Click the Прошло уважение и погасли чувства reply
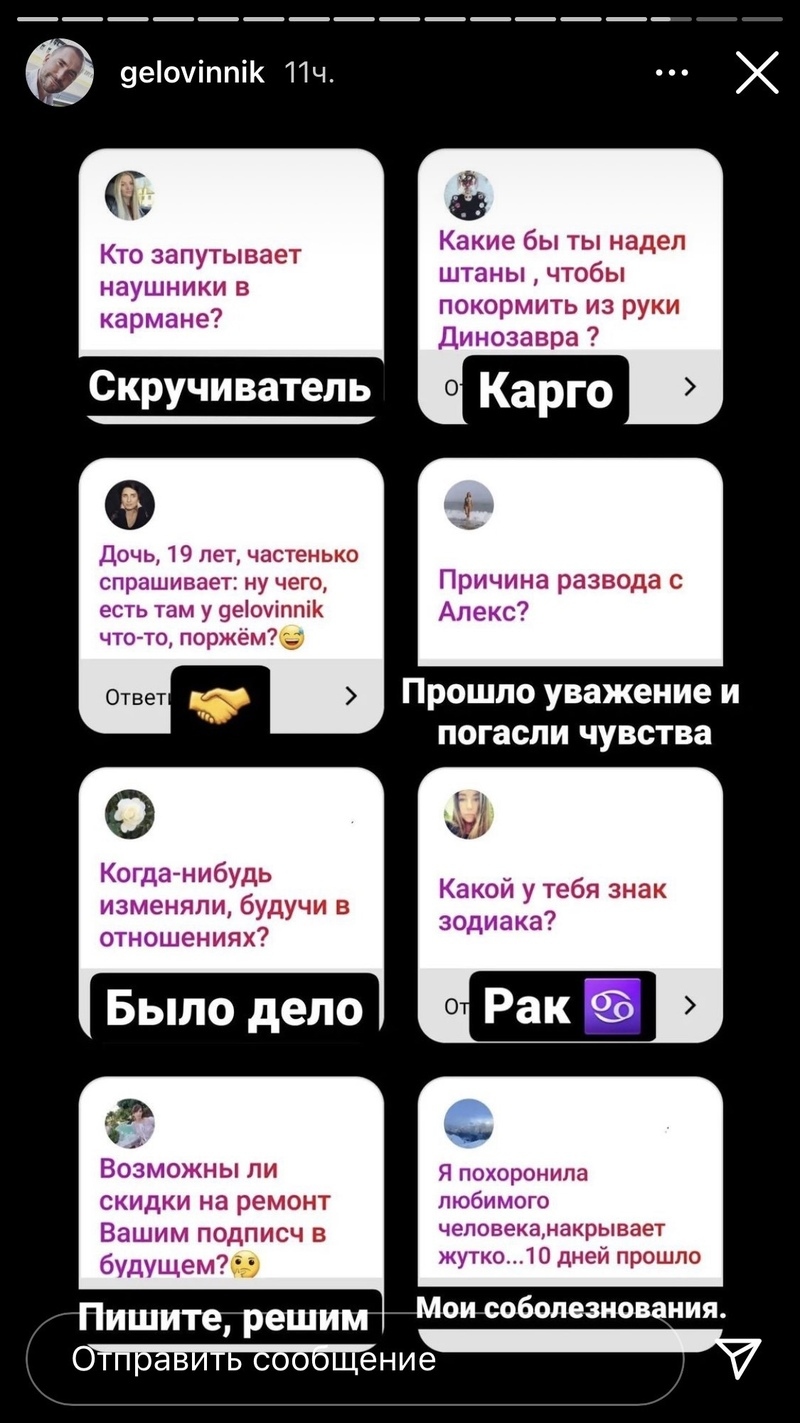Screen dimensions: 800x1423 click(x=569, y=710)
